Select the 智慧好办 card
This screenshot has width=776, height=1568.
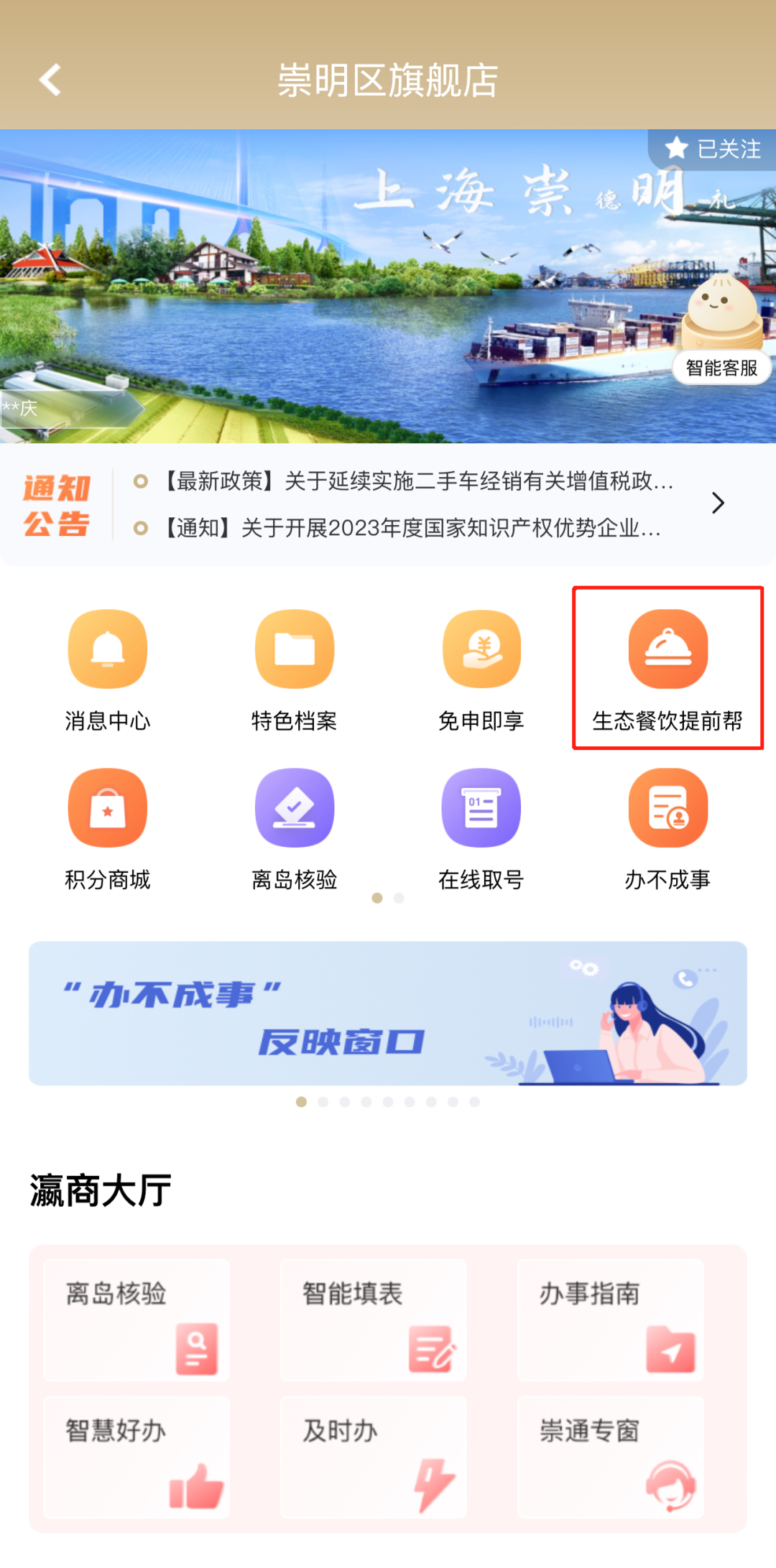click(x=137, y=1457)
